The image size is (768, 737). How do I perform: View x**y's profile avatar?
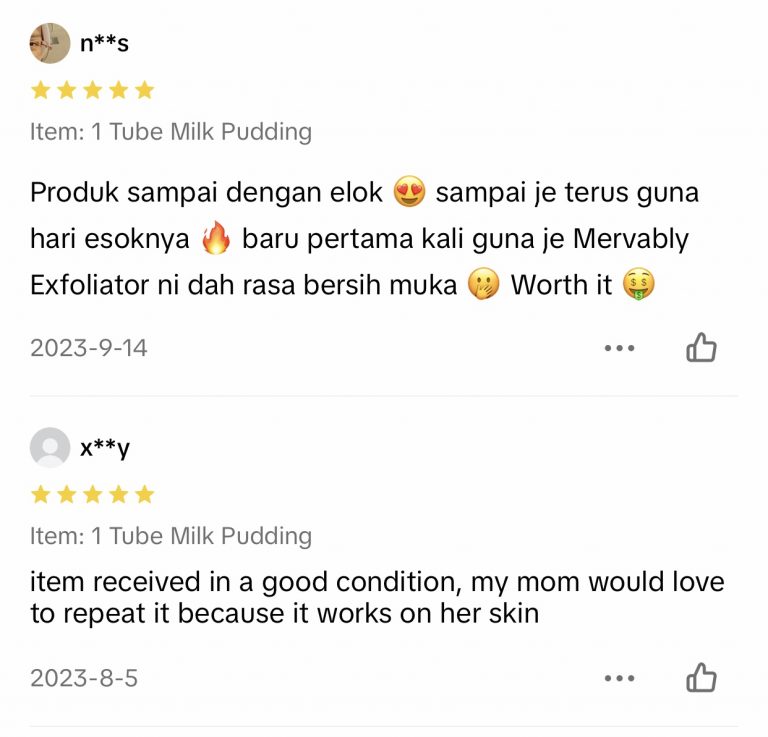click(50, 448)
